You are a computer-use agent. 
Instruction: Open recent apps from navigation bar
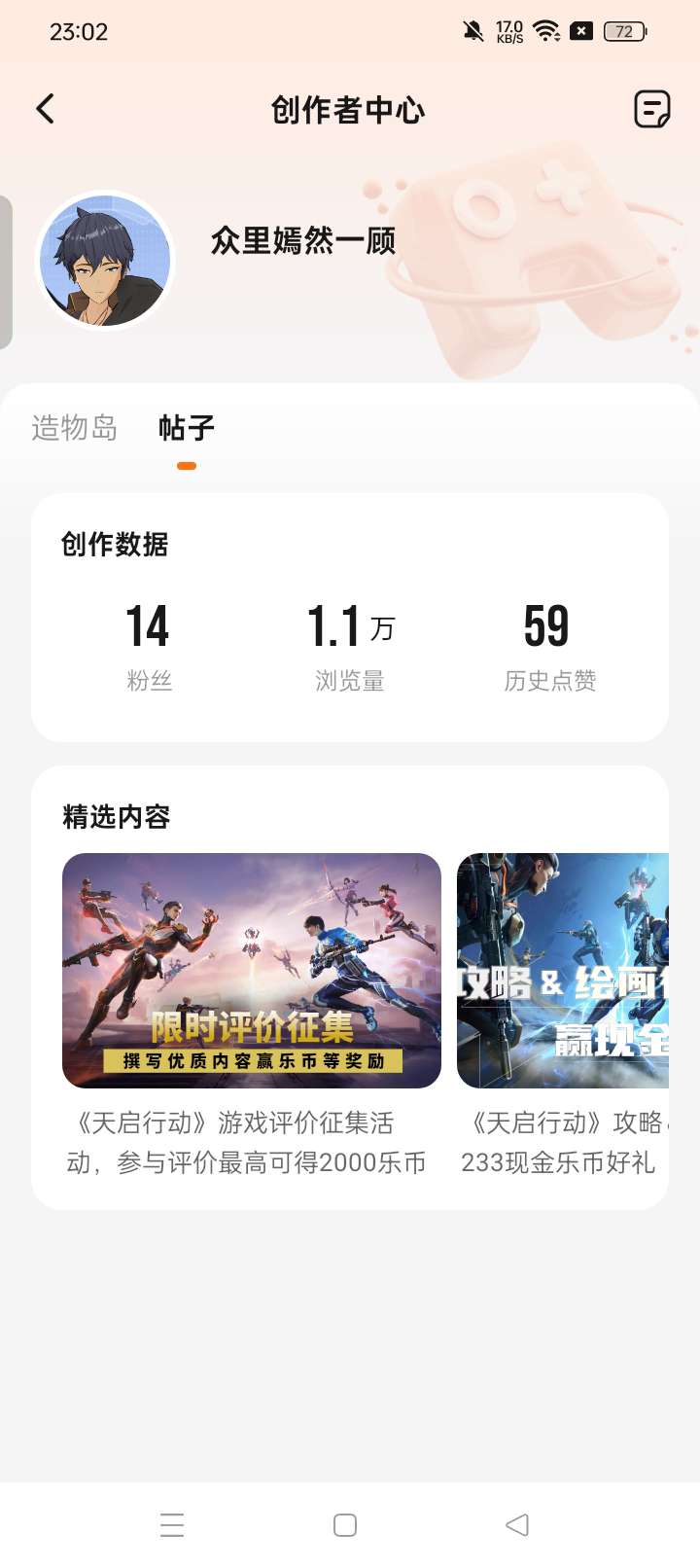172,1524
